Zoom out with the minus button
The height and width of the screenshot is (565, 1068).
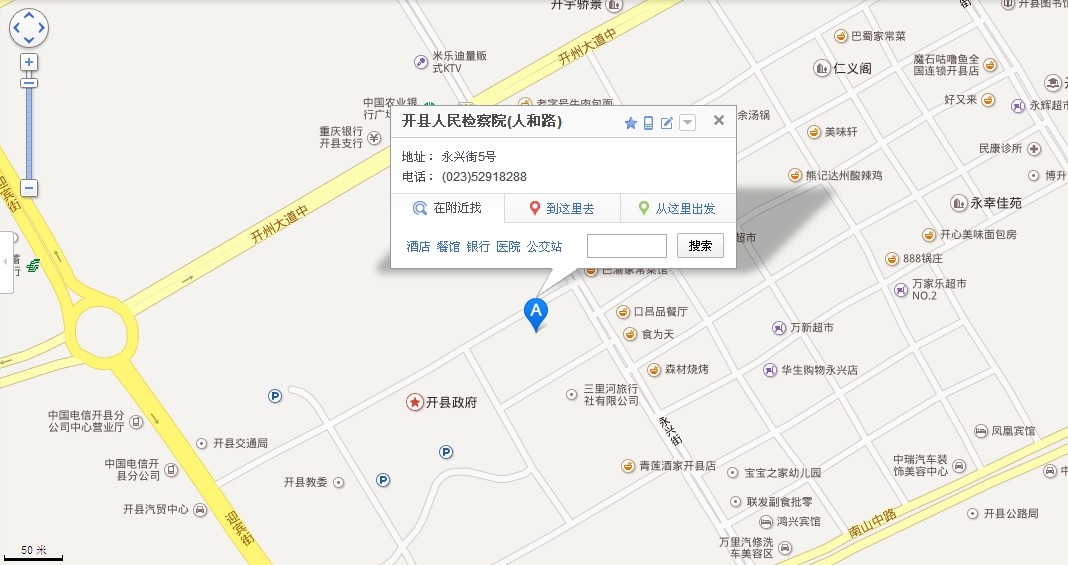point(29,187)
